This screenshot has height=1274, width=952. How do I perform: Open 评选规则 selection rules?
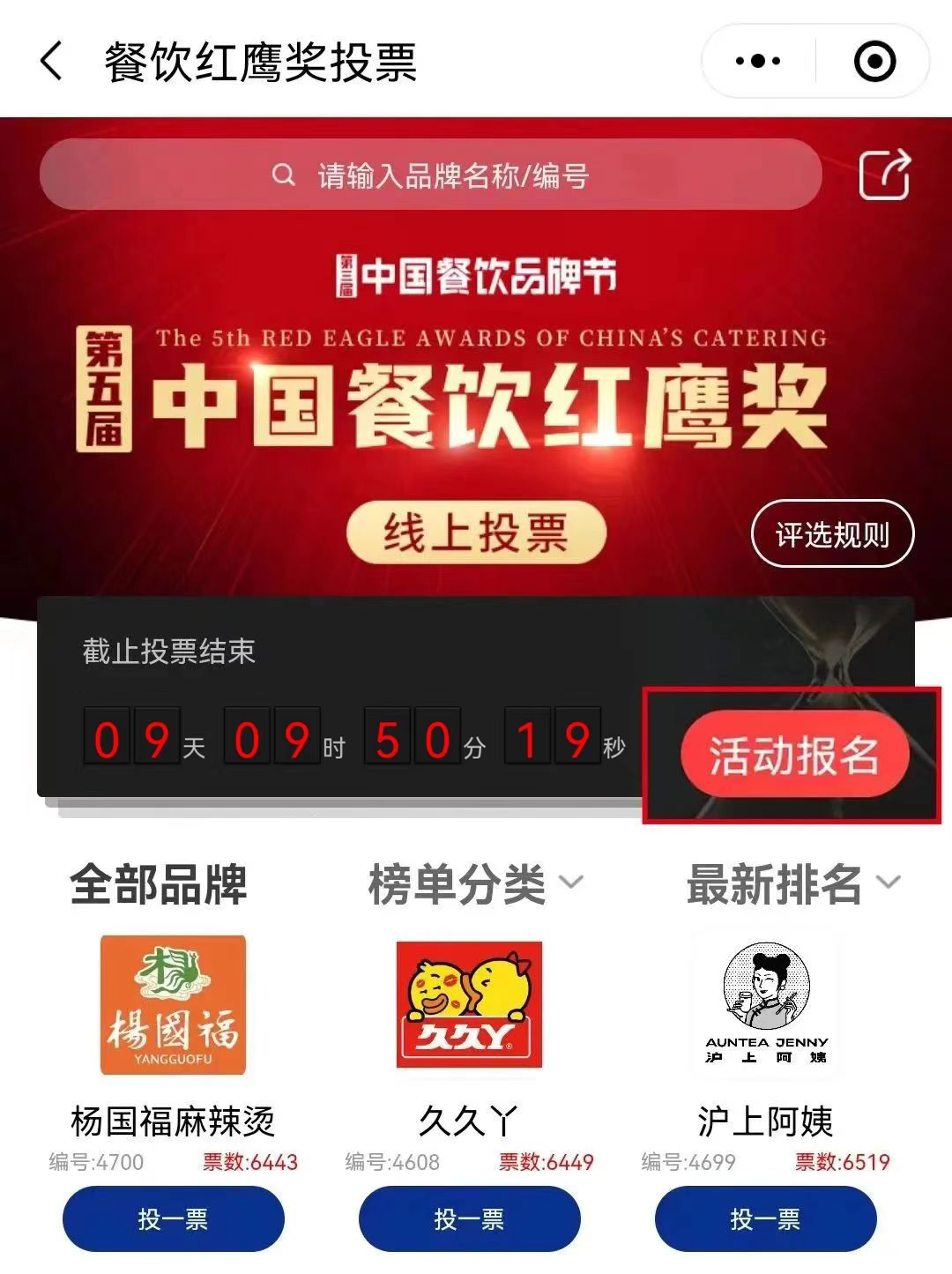pos(831,534)
